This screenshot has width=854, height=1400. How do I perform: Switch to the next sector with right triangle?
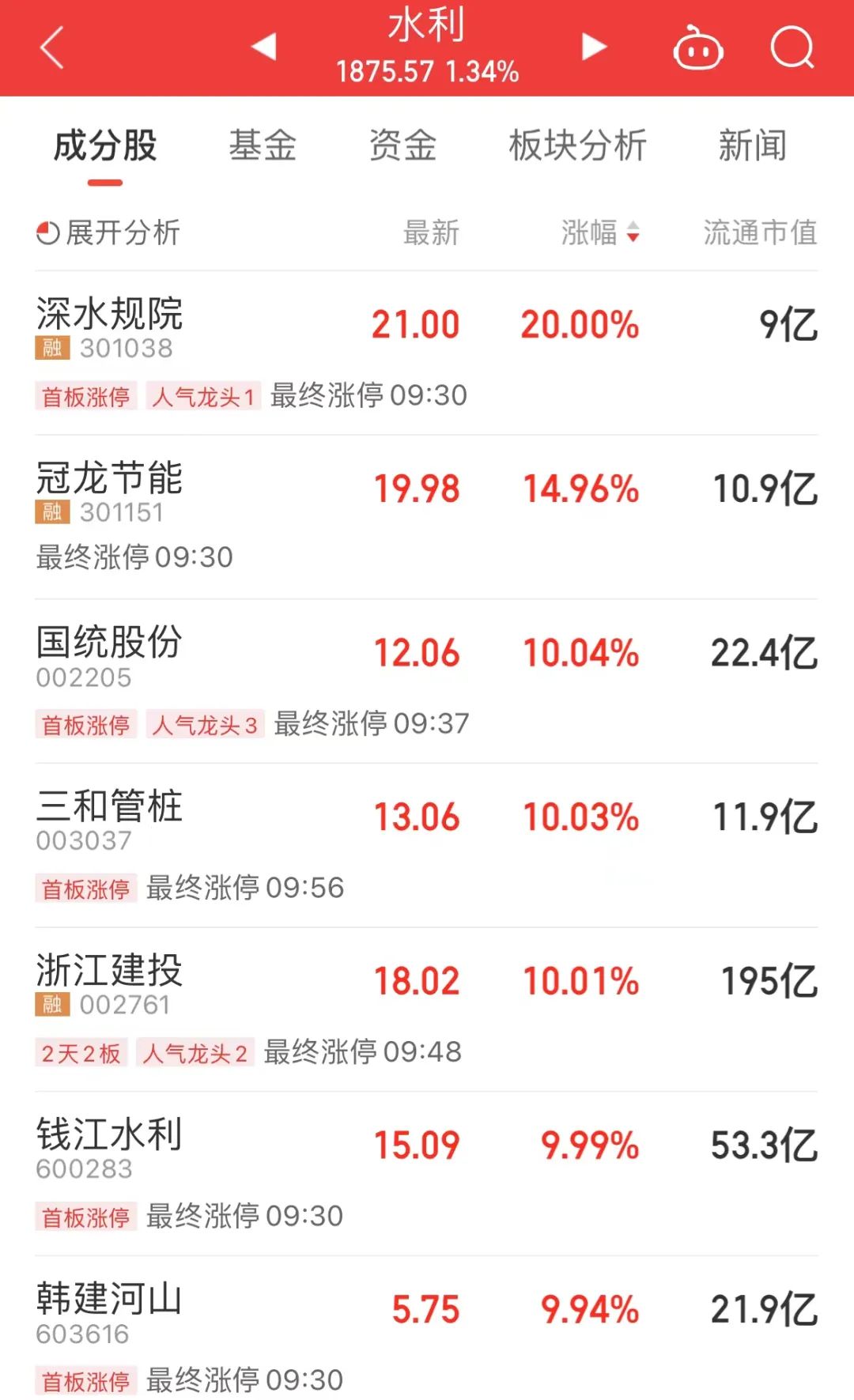[x=594, y=46]
